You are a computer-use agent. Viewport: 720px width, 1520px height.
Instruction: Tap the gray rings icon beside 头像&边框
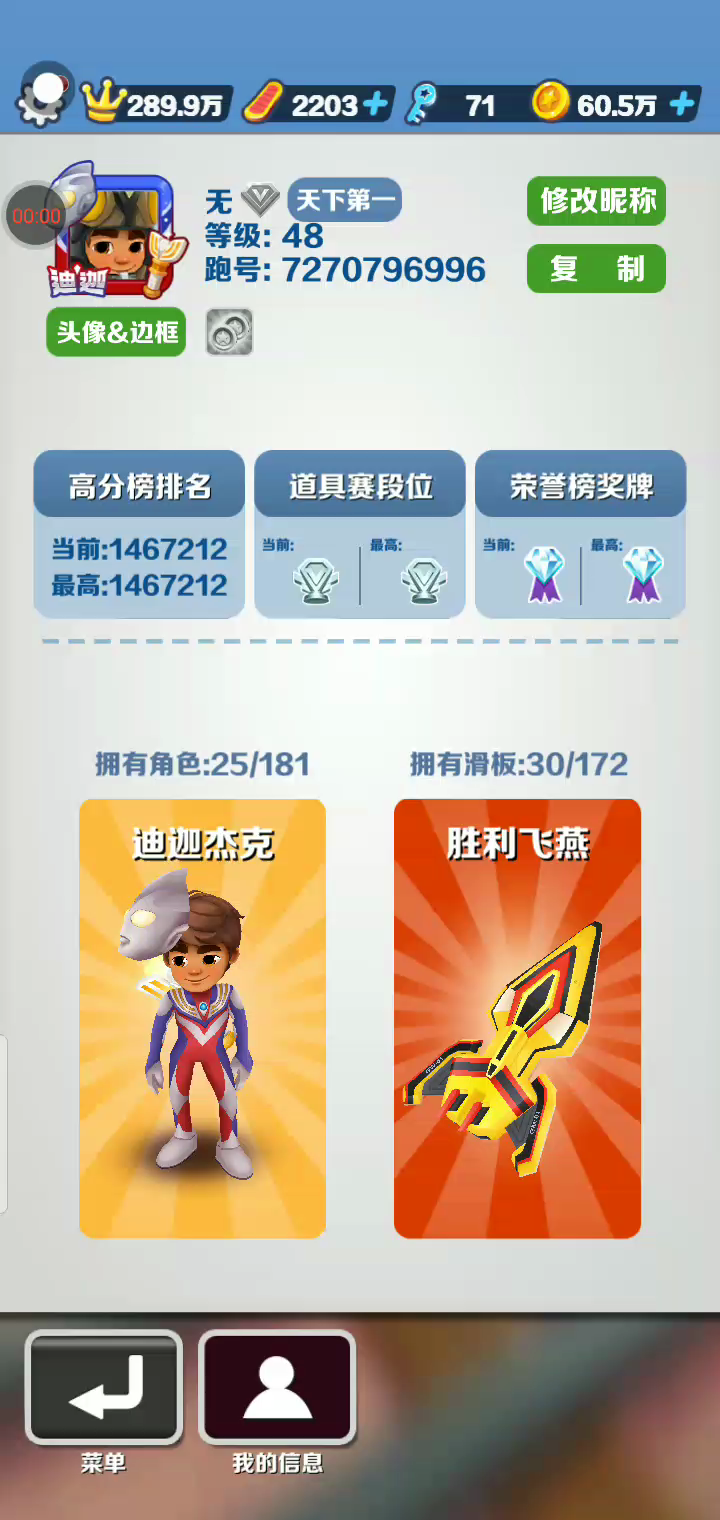[229, 332]
